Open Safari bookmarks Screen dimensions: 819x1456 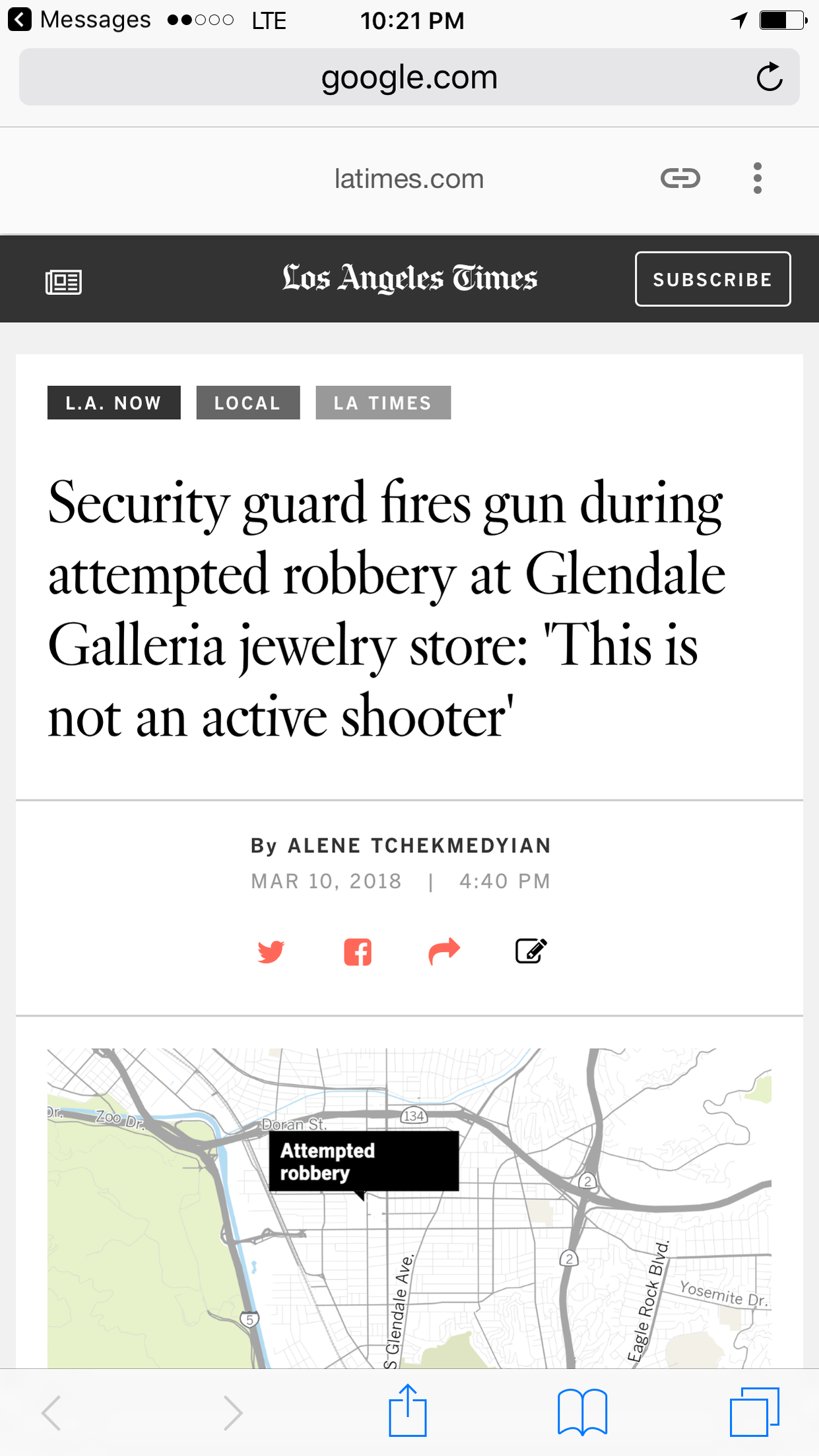(x=581, y=1412)
